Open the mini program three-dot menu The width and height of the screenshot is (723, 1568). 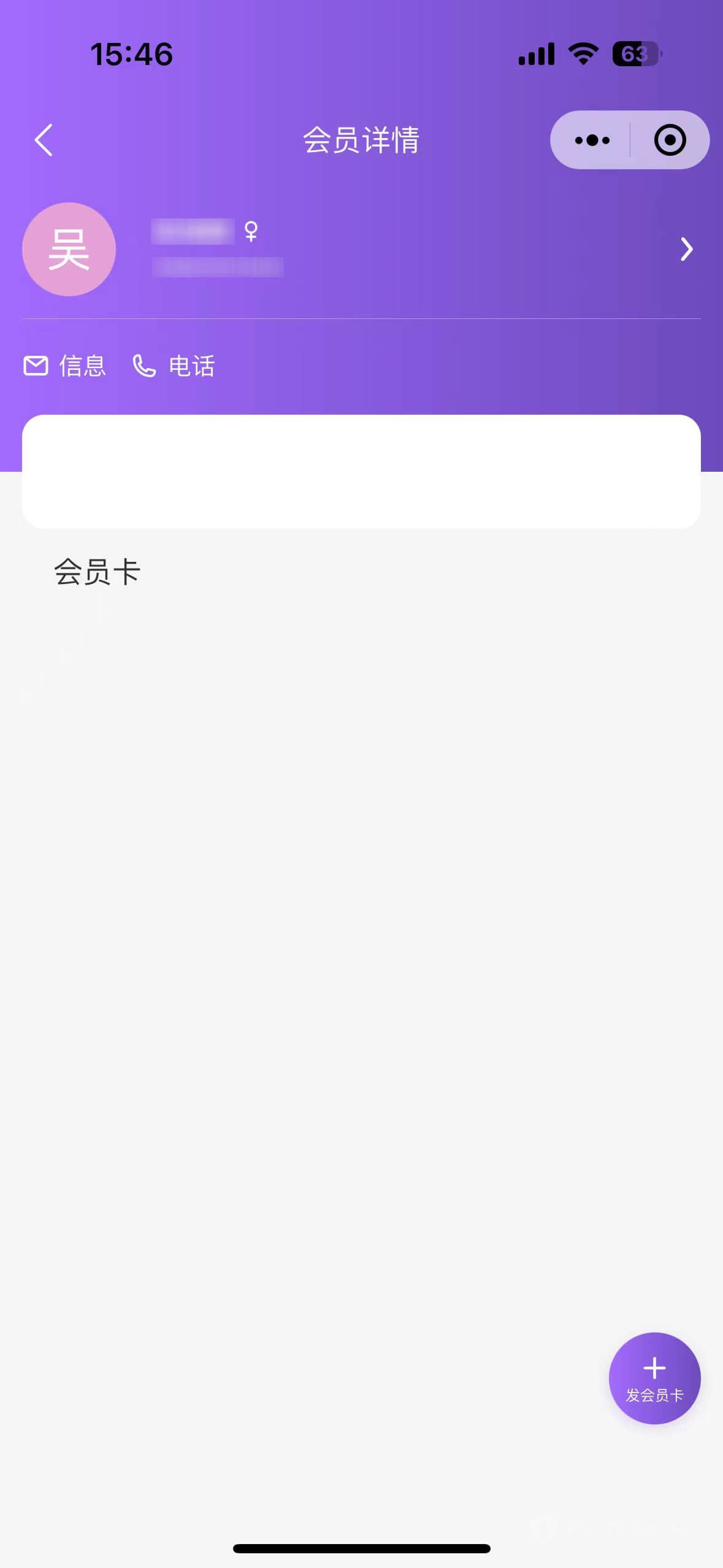[x=592, y=140]
